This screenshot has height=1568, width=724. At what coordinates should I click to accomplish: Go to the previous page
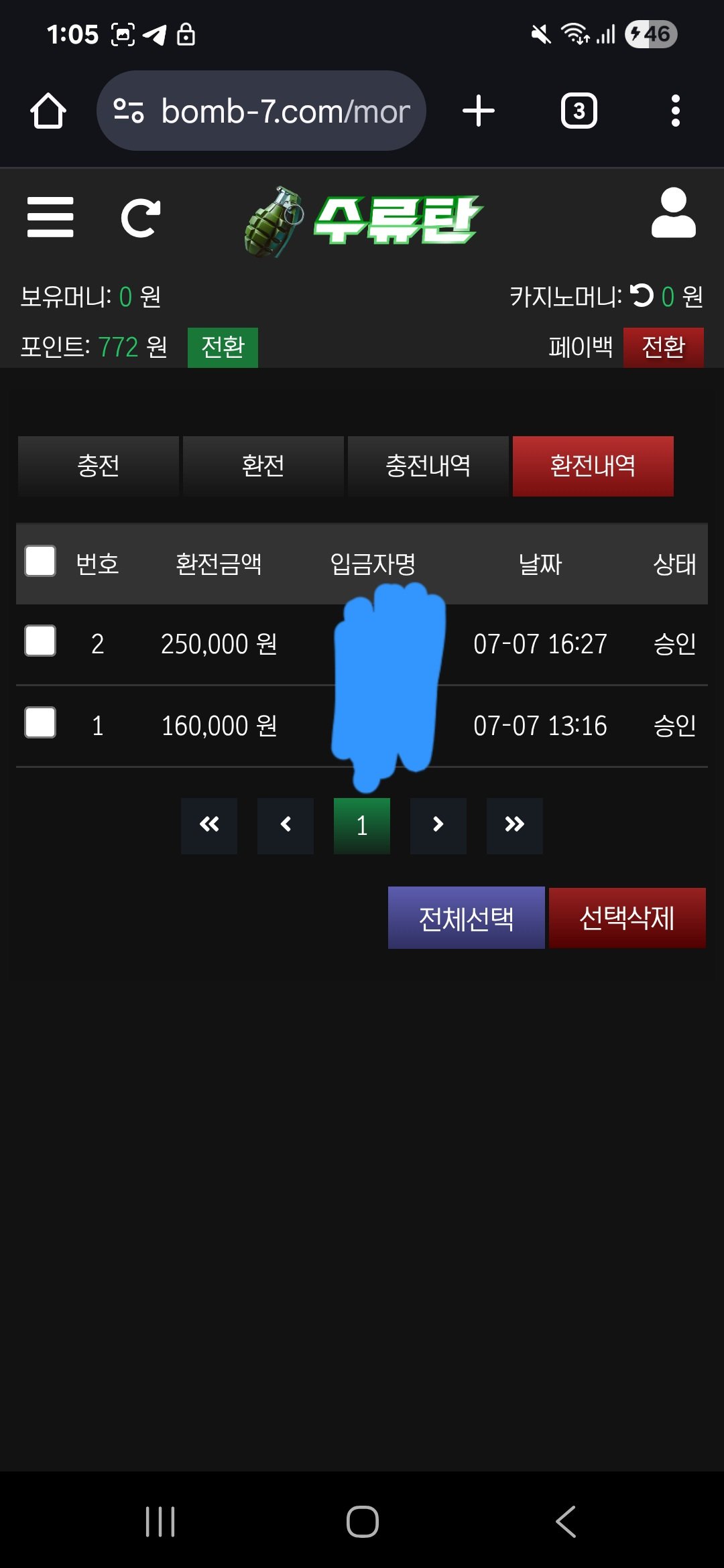286,825
